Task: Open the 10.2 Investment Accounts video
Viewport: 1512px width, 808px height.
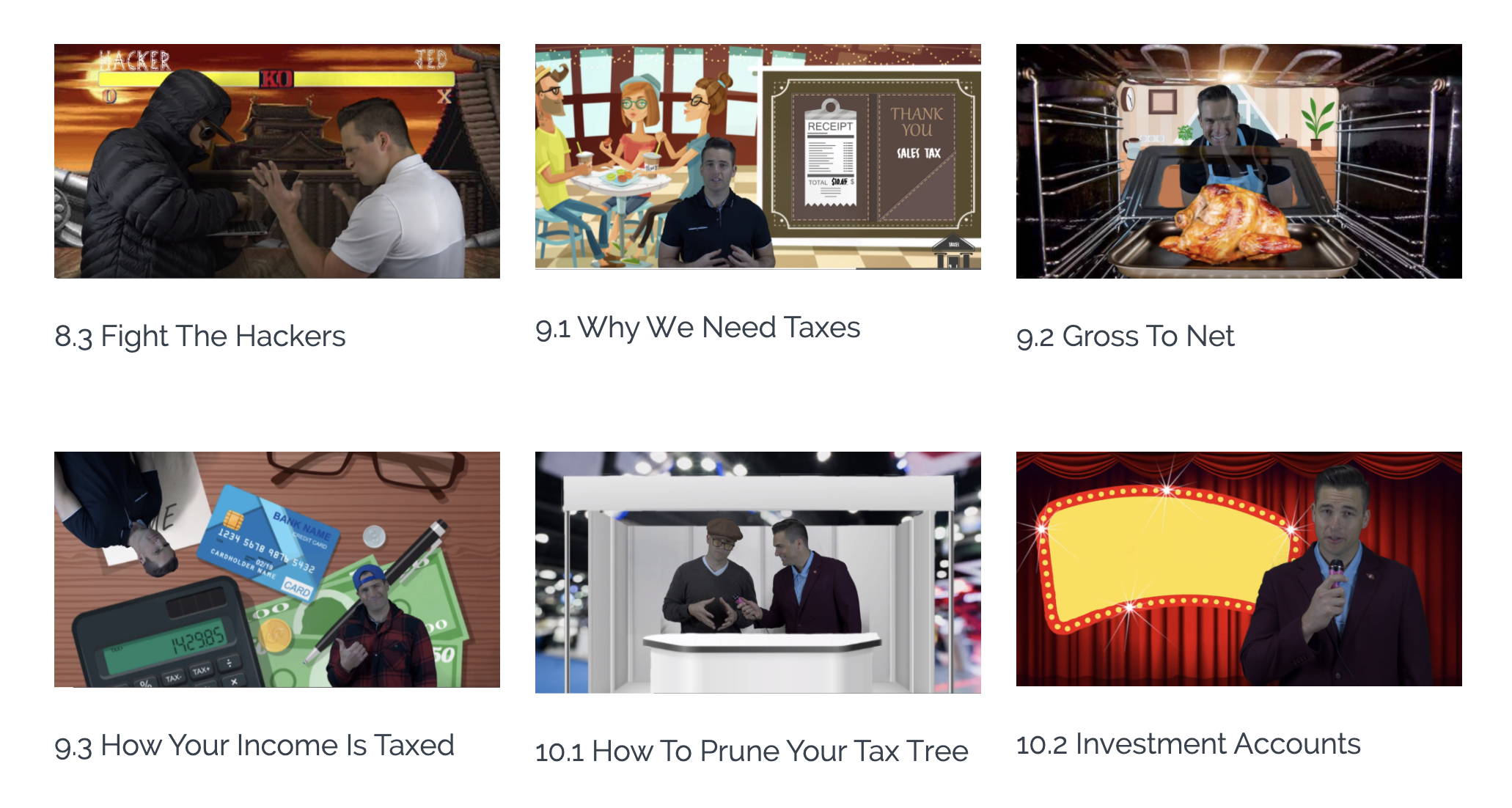Action: click(1238, 569)
